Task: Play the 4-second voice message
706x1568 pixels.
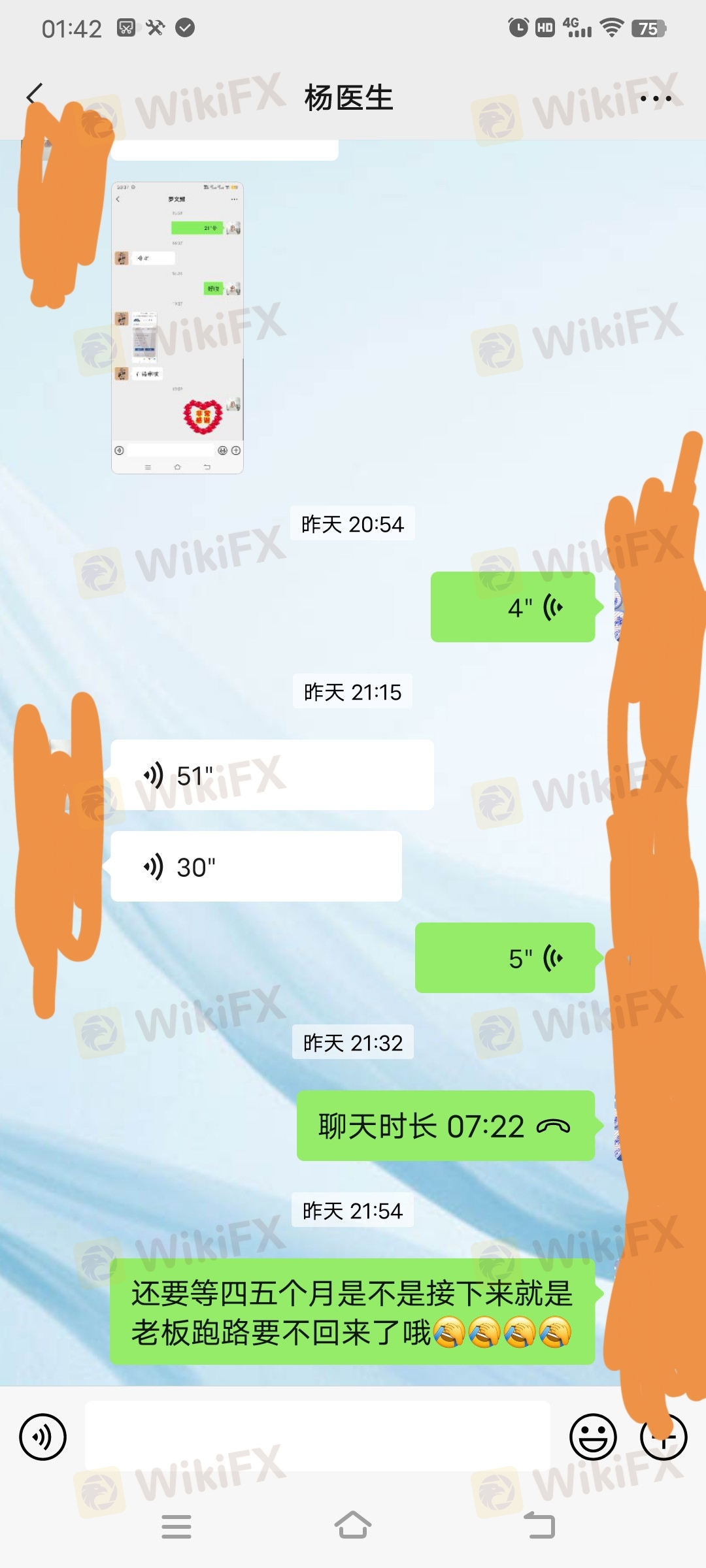Action: (x=513, y=607)
